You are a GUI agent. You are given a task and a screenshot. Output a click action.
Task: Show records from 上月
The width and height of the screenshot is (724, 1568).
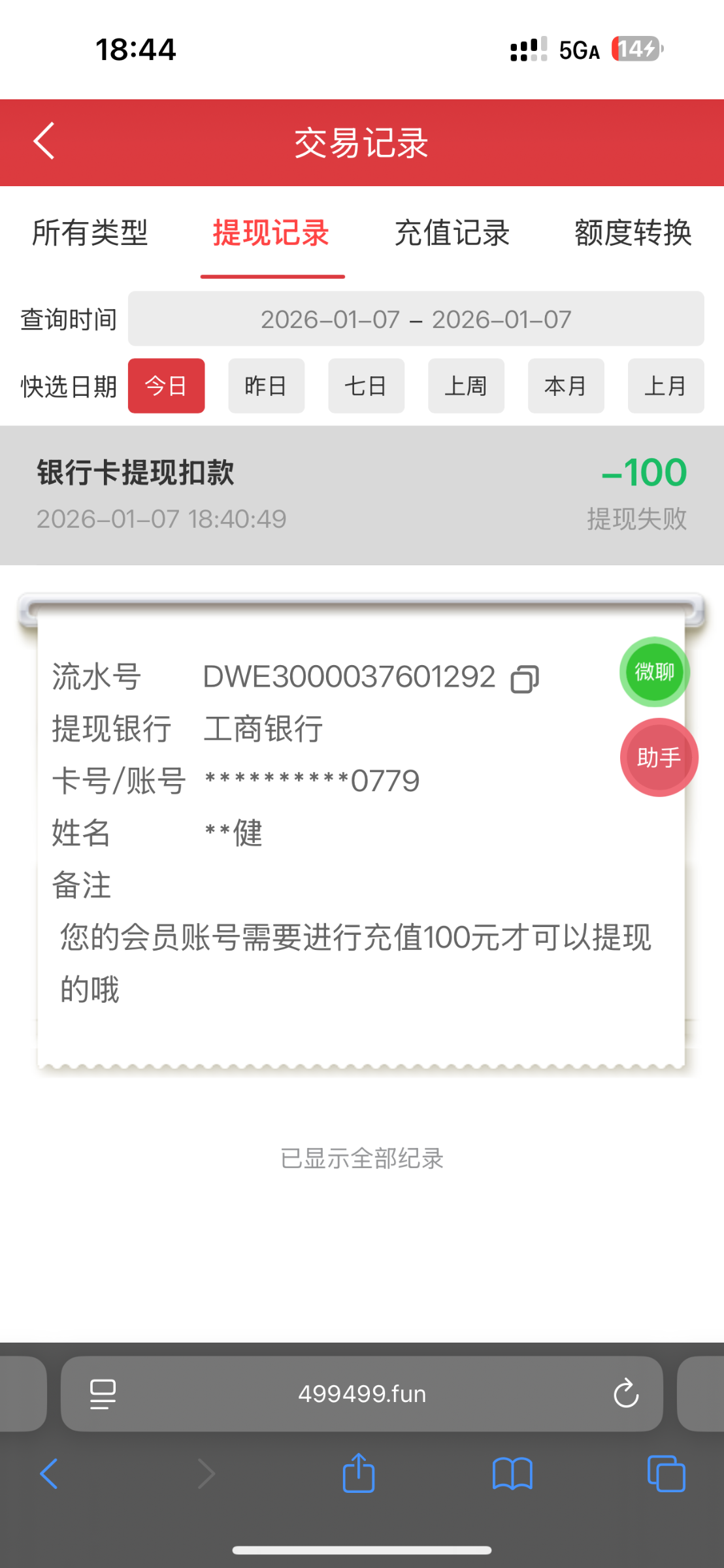[666, 386]
